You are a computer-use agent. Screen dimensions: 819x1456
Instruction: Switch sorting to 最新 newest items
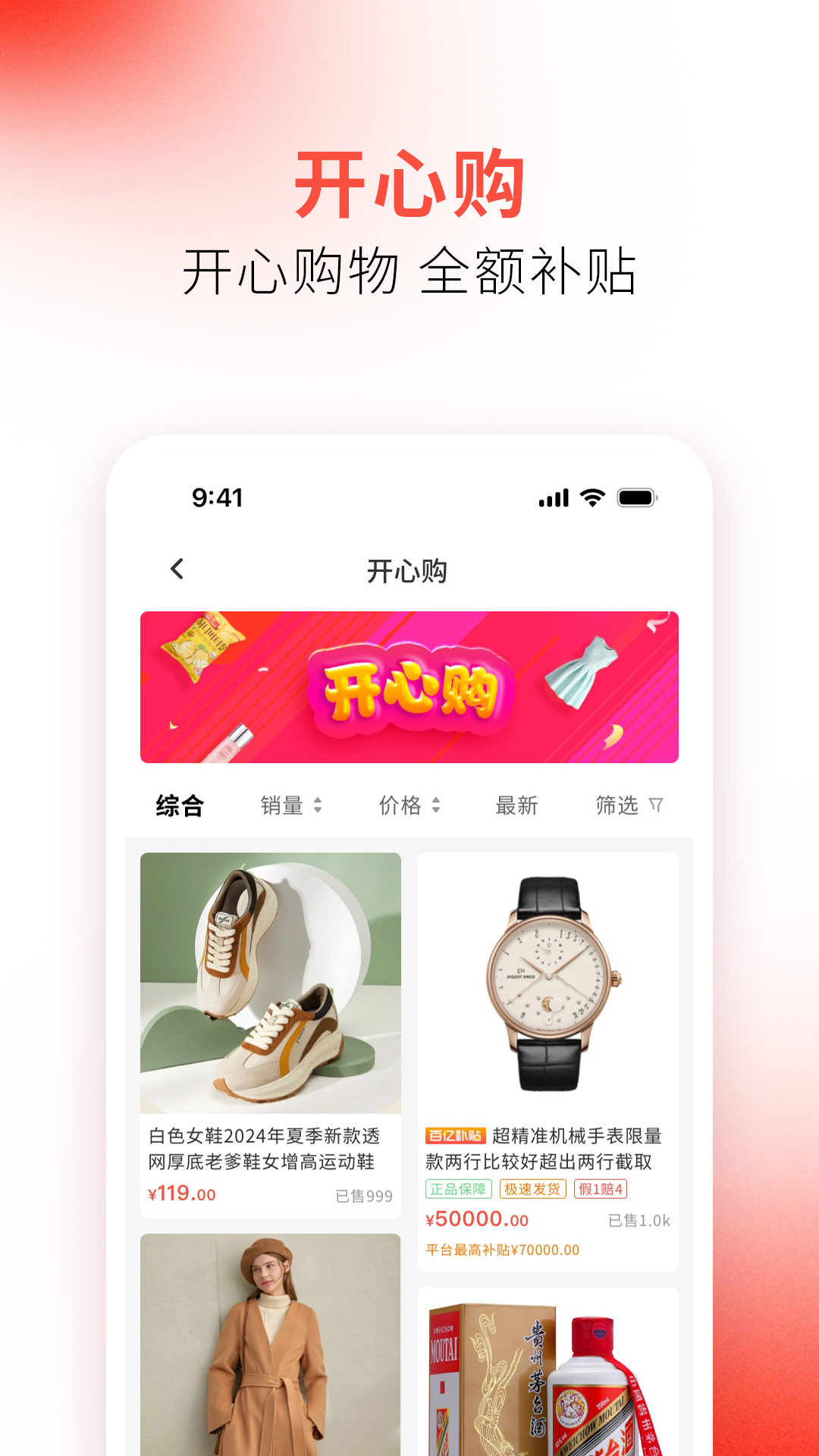pyautogui.click(x=516, y=807)
